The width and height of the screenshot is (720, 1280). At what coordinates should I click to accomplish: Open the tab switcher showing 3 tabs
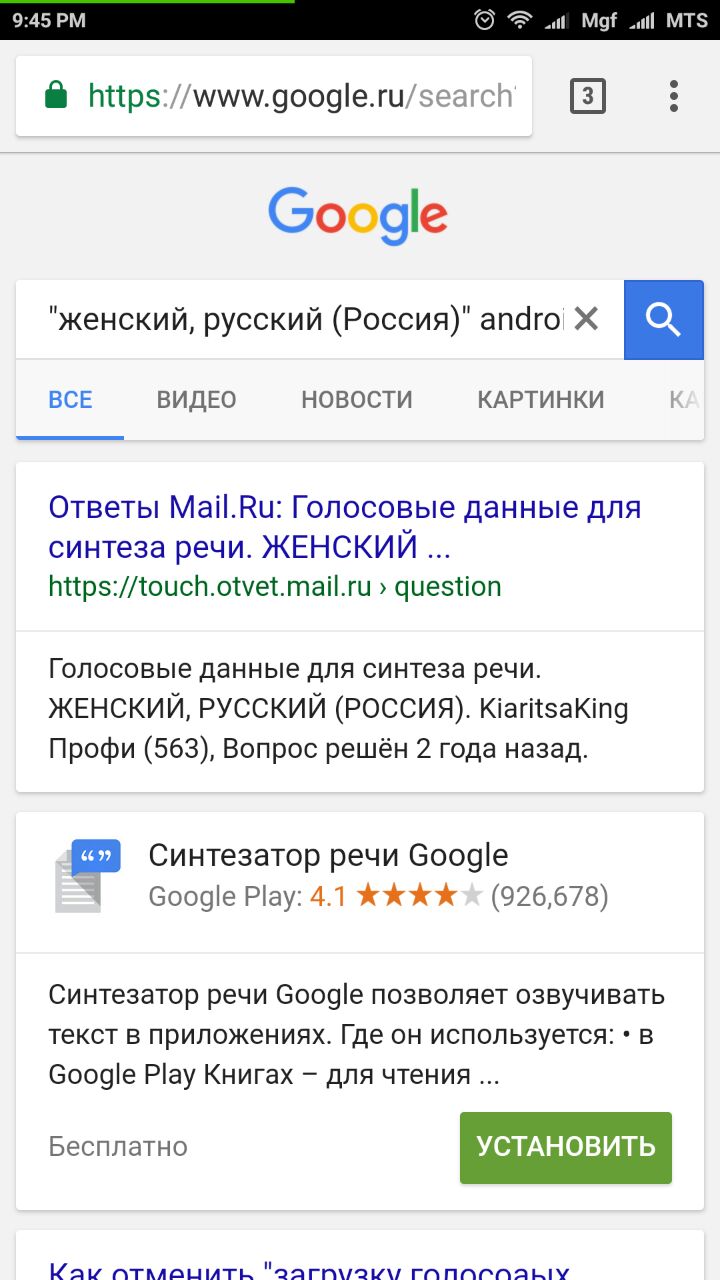click(587, 96)
